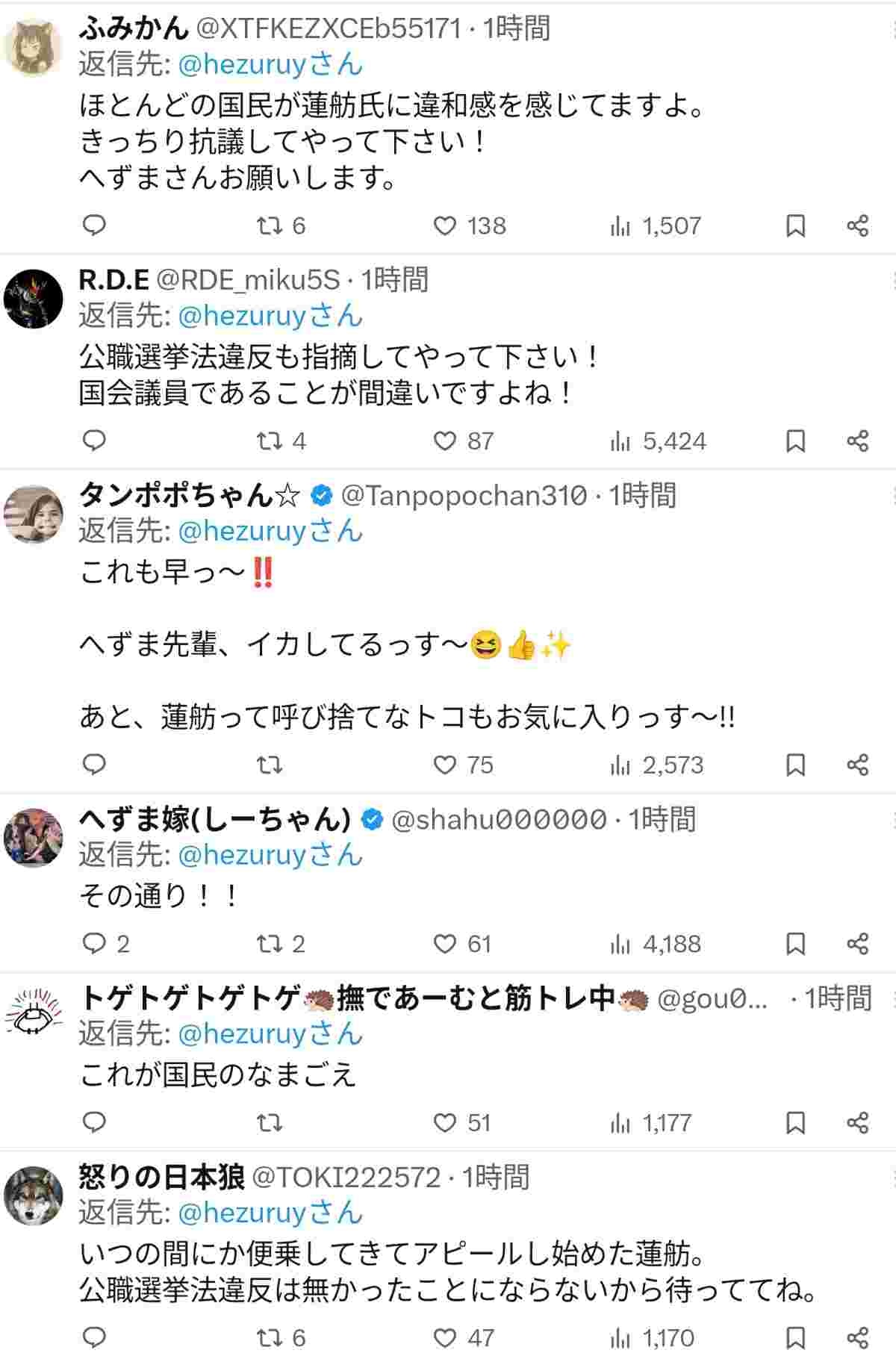Share タンポポちゃん's reply

point(858,765)
